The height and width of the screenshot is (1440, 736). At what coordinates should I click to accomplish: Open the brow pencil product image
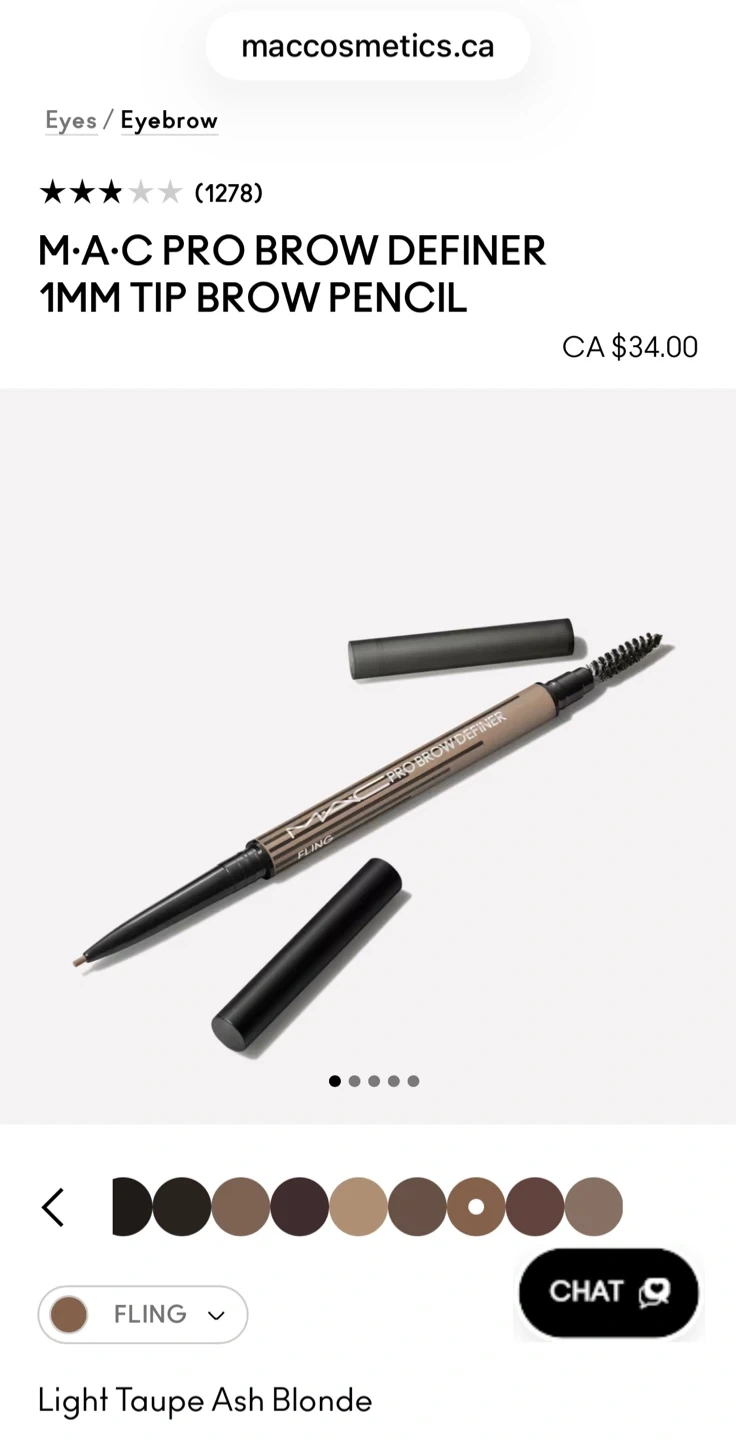368,800
